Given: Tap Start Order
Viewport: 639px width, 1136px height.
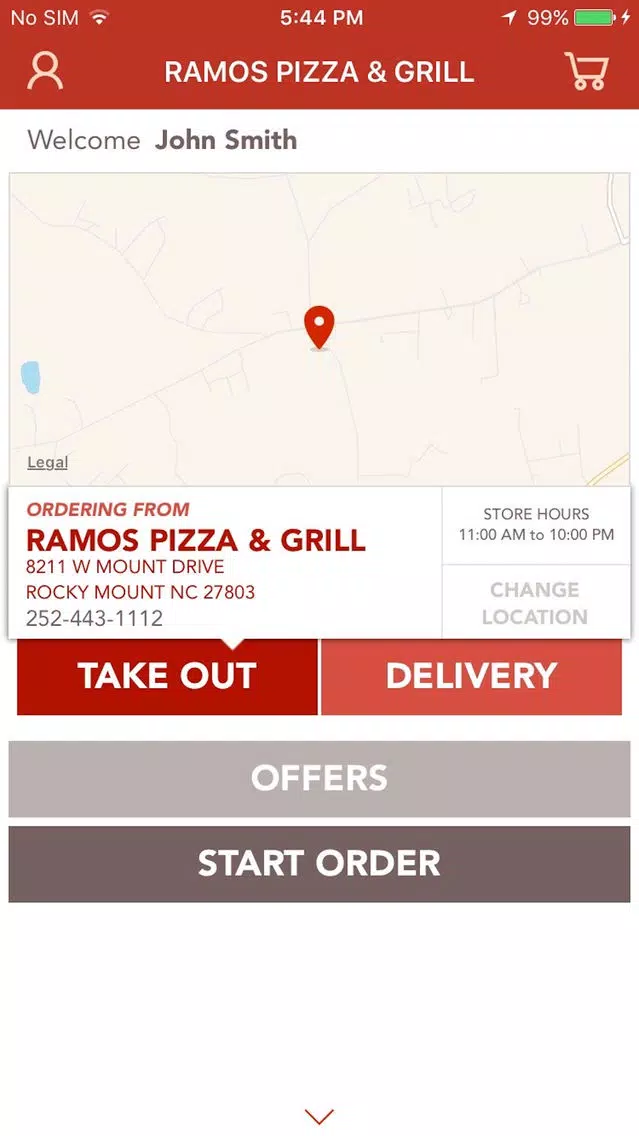Looking at the screenshot, I should tap(320, 864).
